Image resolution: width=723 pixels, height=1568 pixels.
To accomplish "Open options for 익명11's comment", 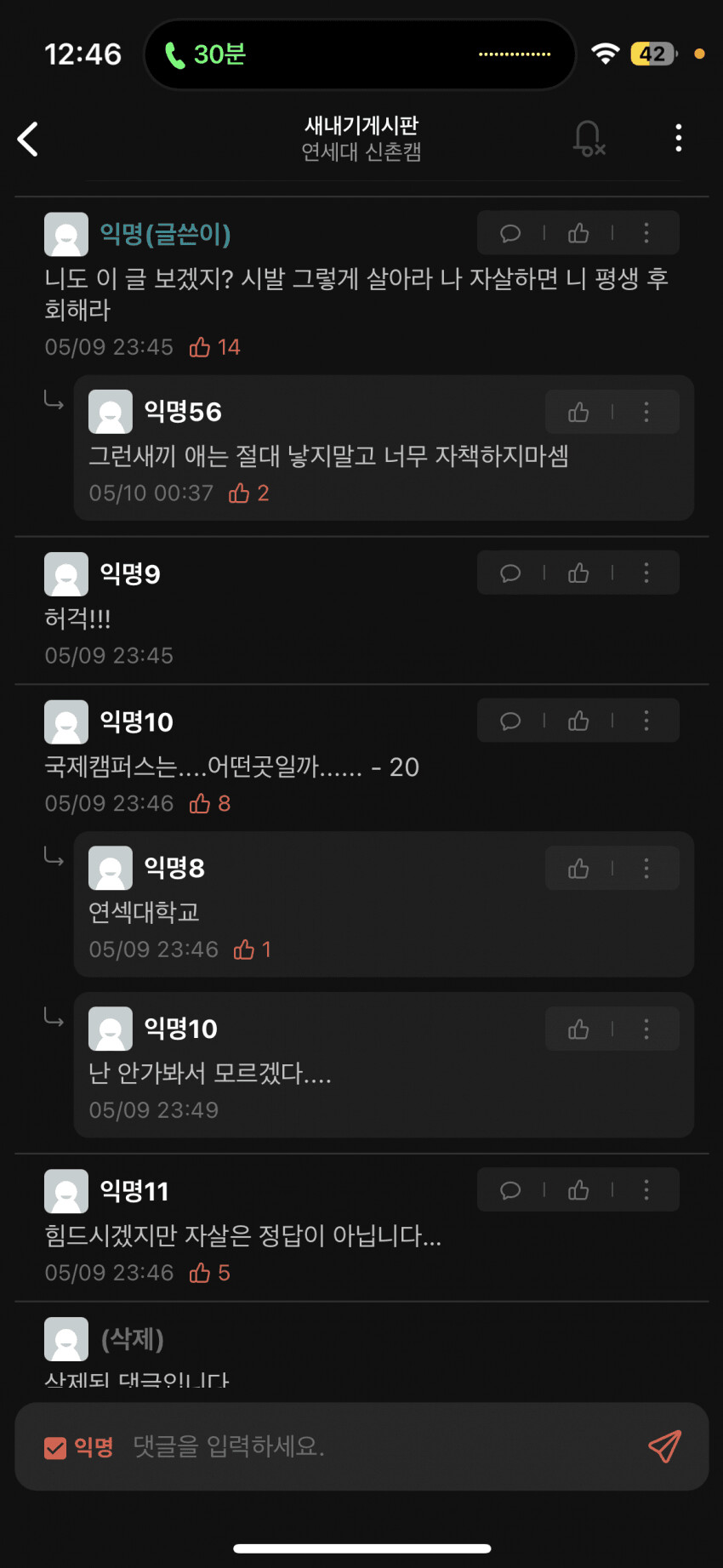I will coord(646,1190).
